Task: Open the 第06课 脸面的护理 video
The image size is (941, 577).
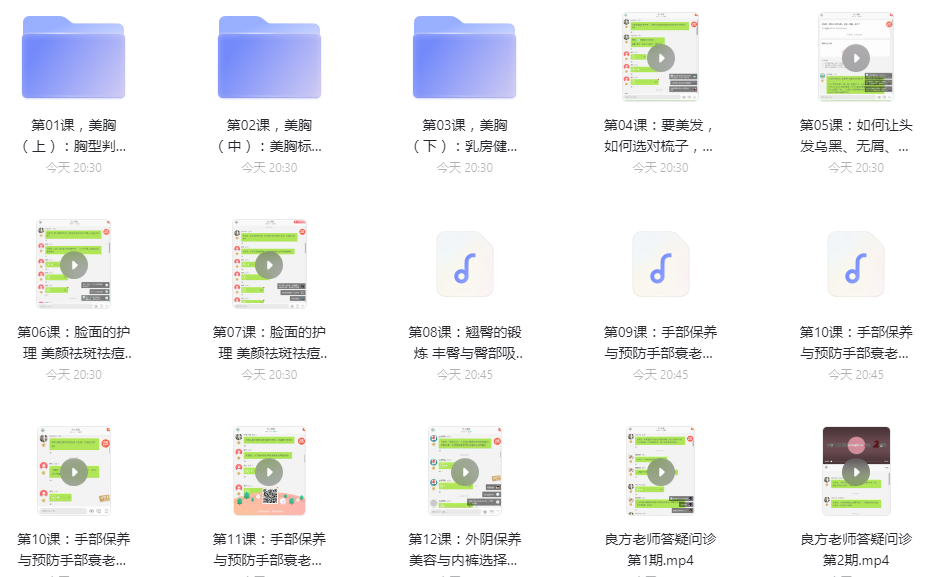Action: pos(73,265)
